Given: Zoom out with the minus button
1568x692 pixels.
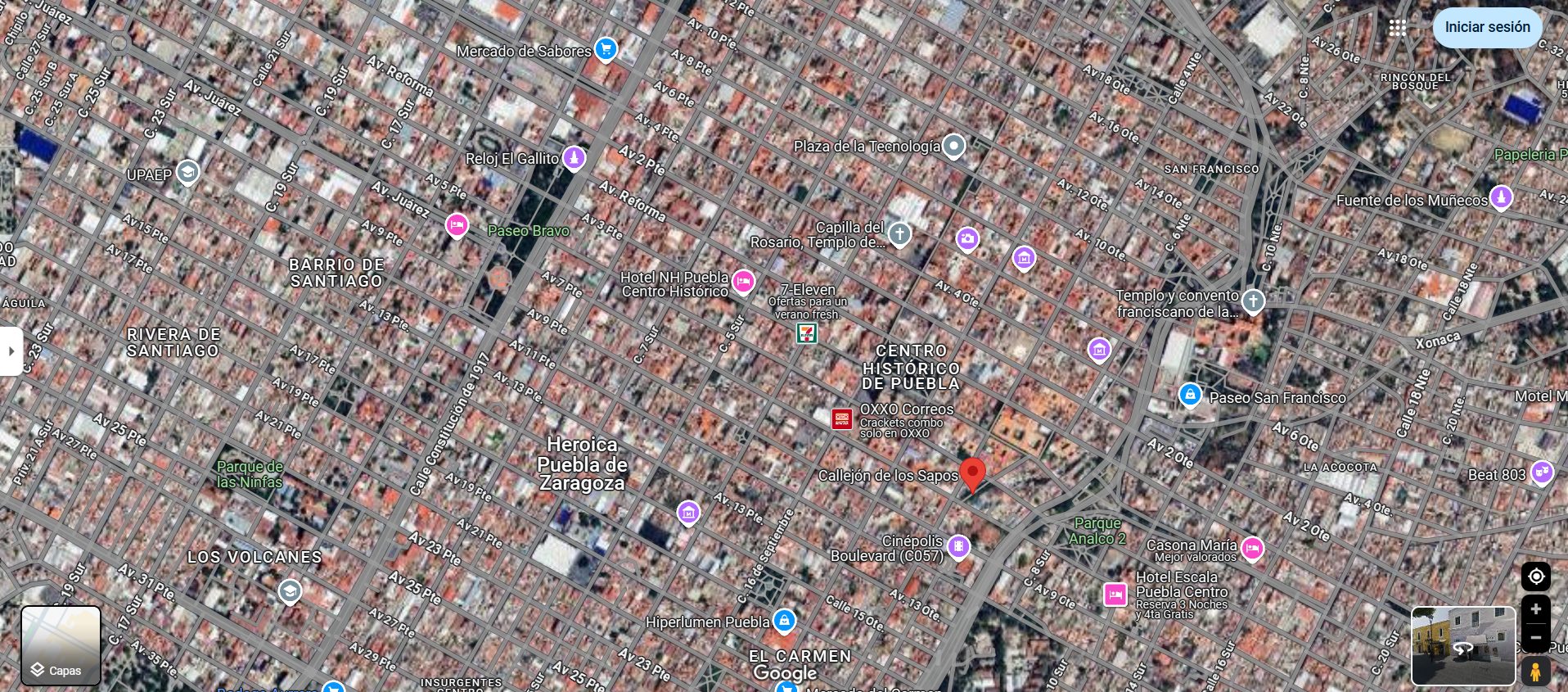Looking at the screenshot, I should coord(1535,637).
